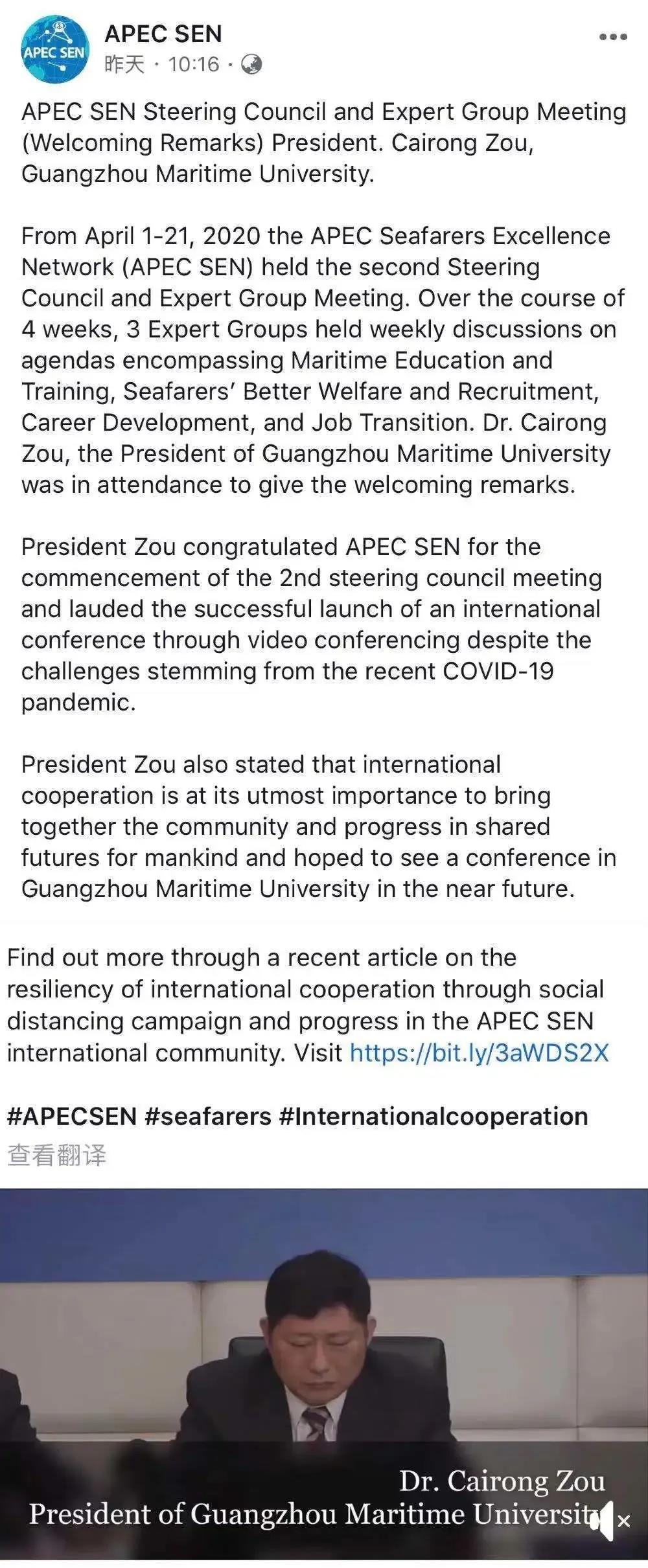Viewport: 648px width, 1568px height.
Task: Open the #APECSEN hashtag
Action: [x=72, y=1116]
